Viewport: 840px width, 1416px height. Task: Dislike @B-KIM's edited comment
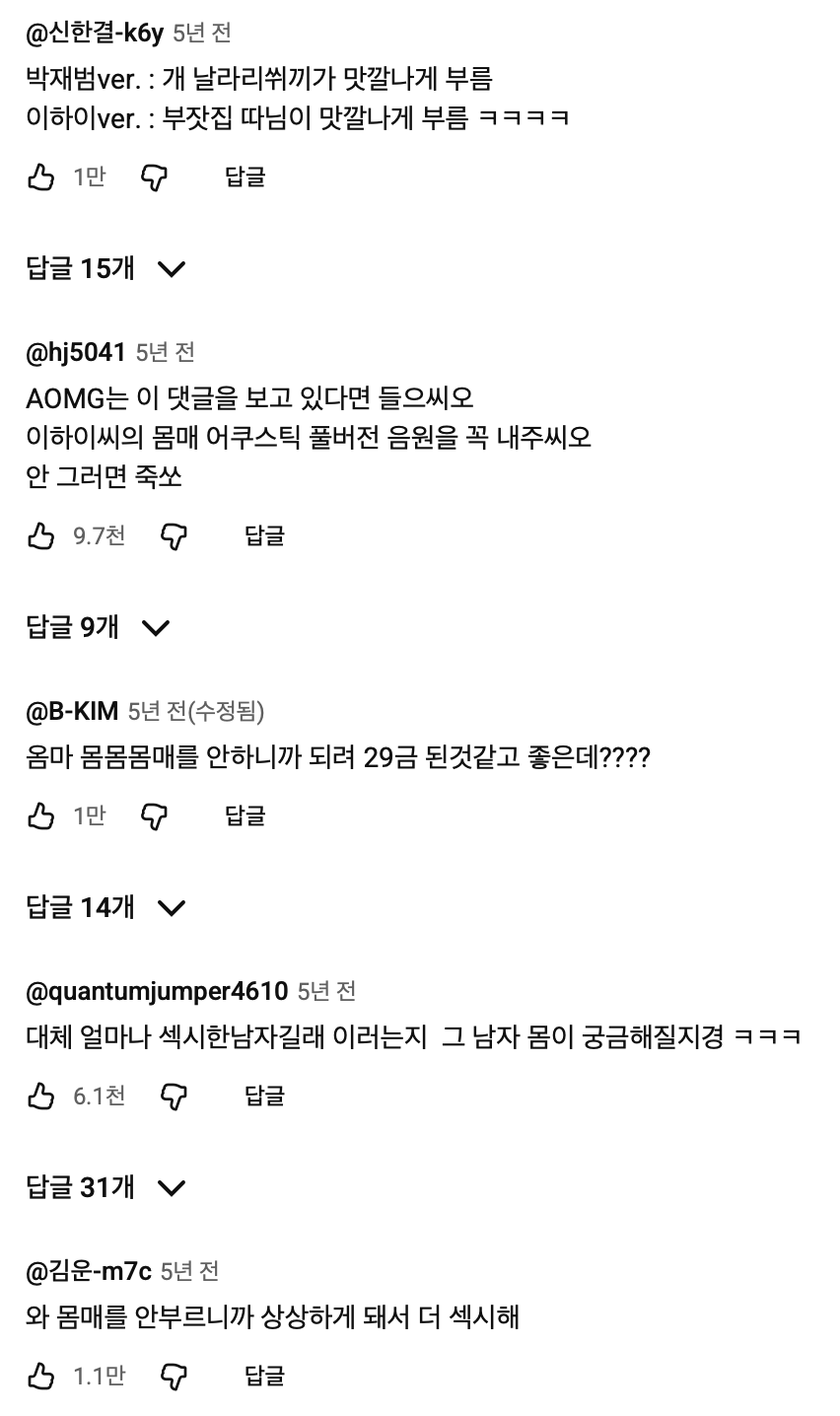(155, 815)
